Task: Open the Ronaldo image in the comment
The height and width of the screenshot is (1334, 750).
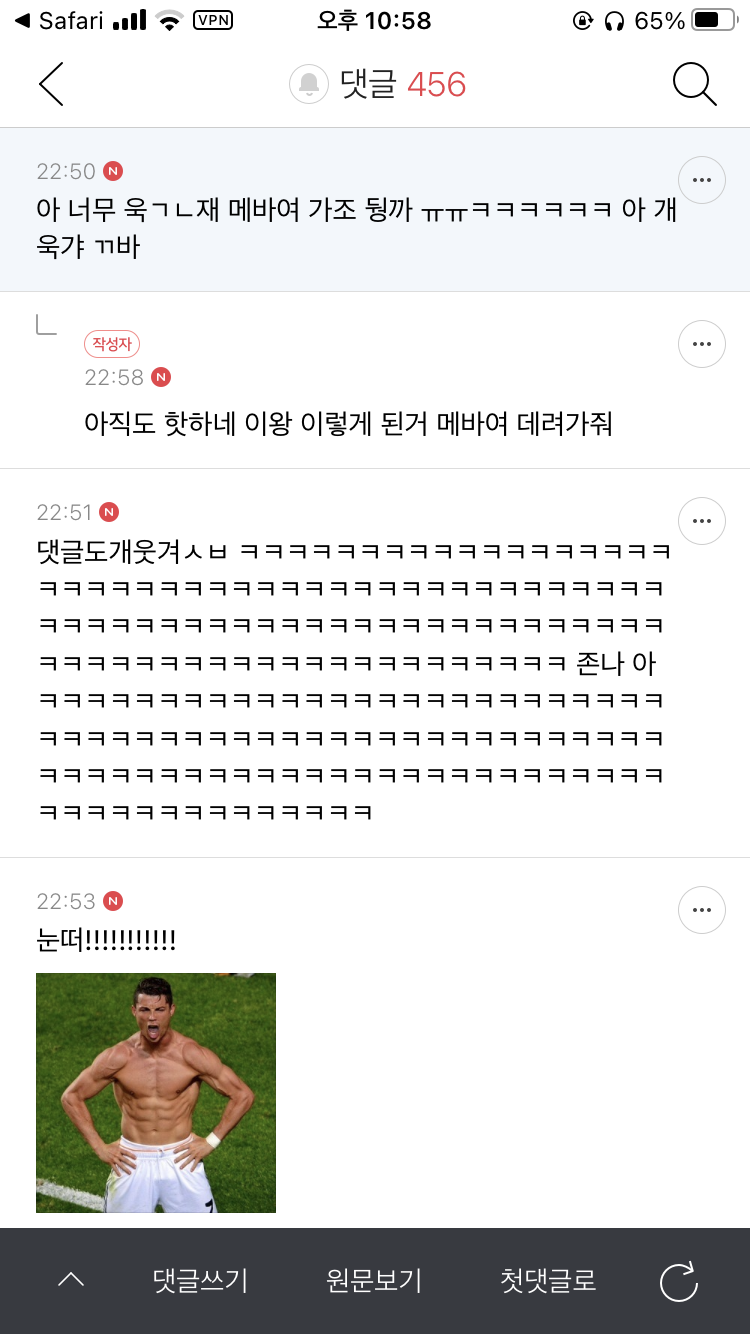Action: [155, 1093]
